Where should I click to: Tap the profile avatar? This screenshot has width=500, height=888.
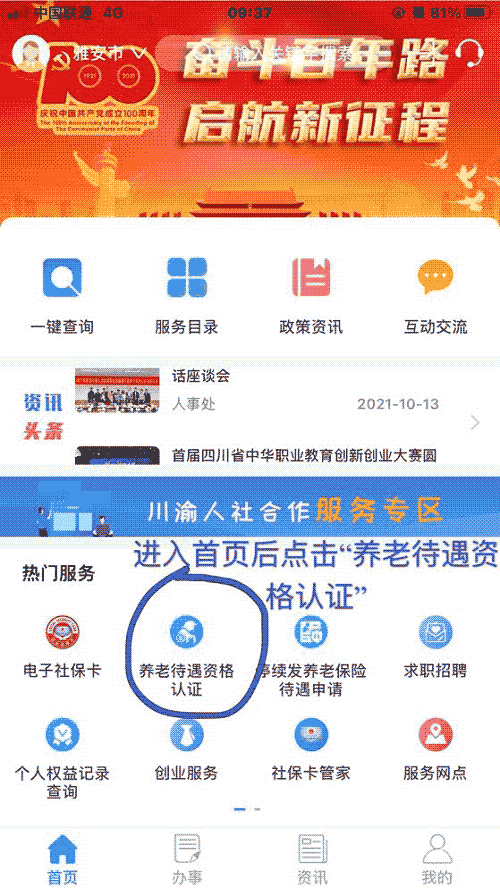28,53
